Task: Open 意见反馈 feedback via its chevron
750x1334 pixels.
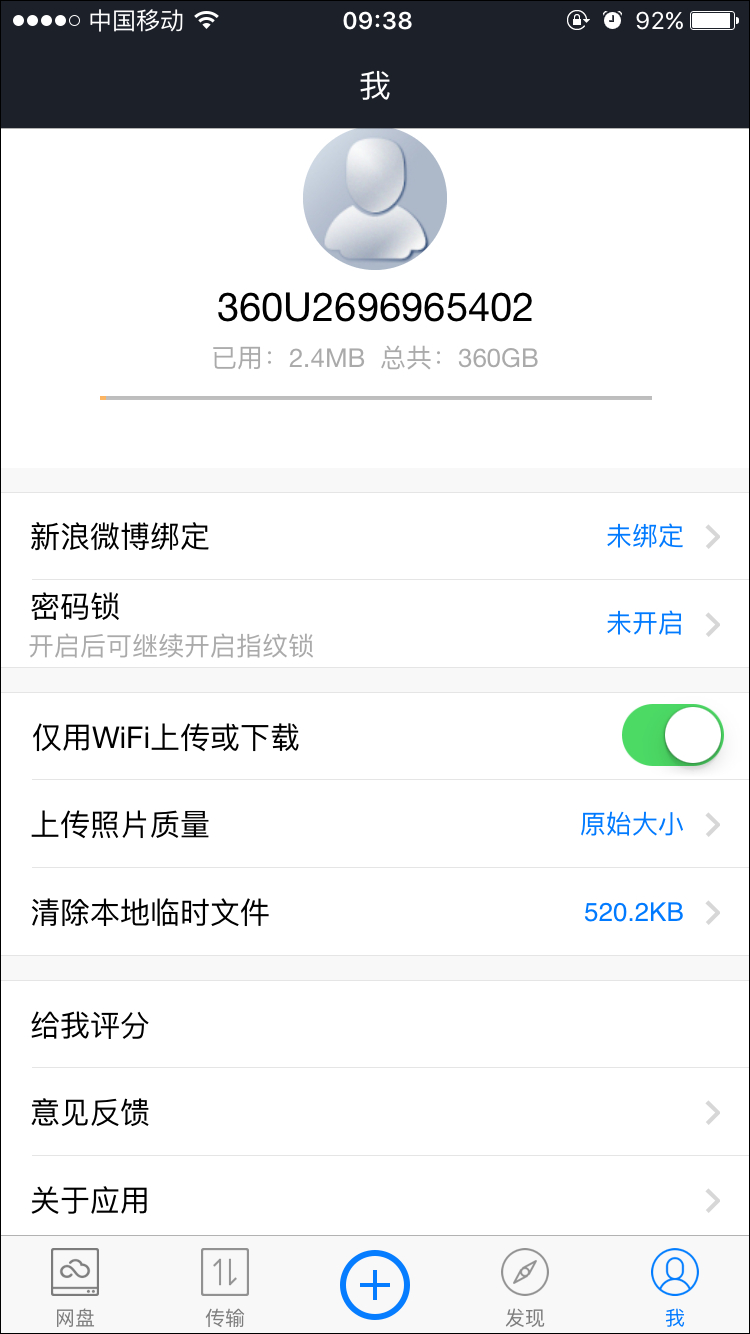Action: (x=712, y=1113)
